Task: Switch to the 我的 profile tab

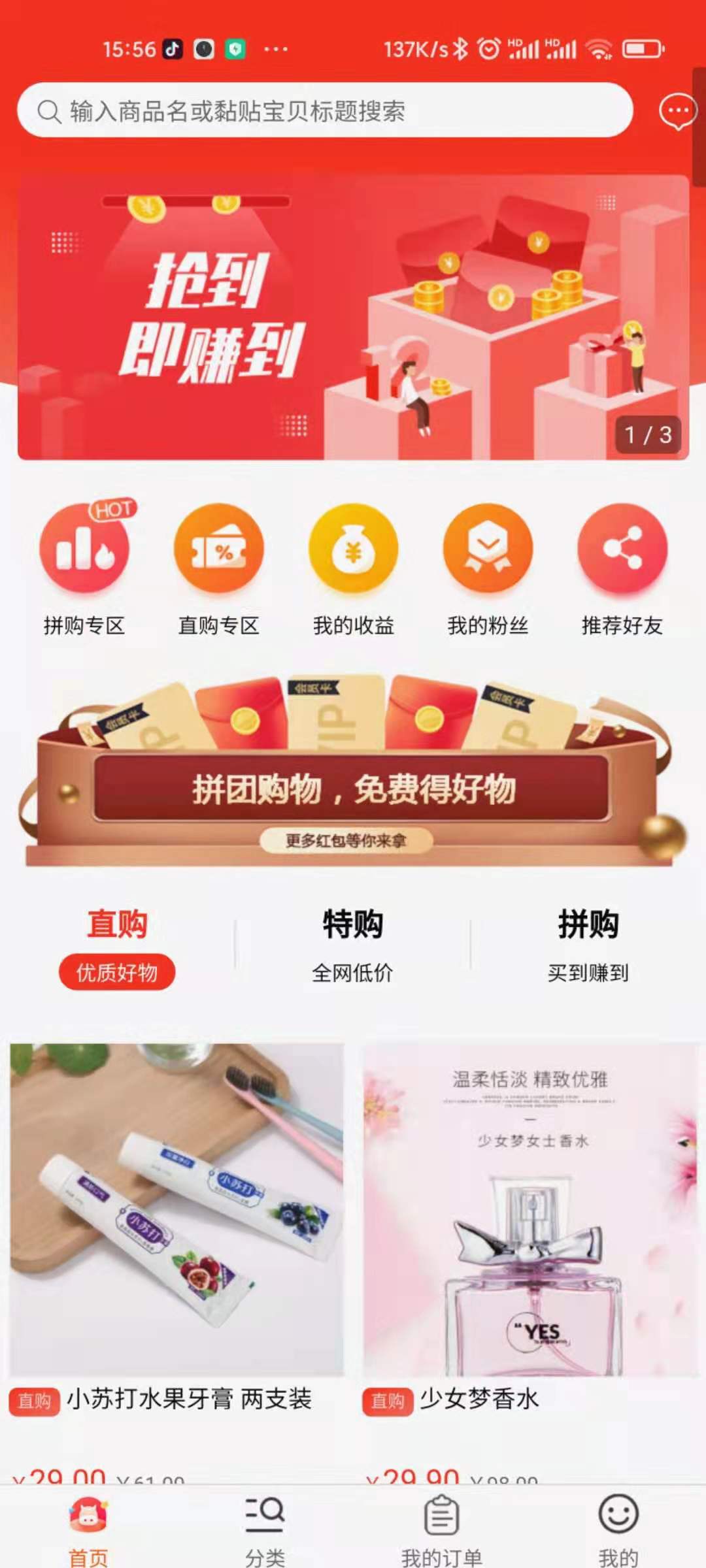Action: click(618, 1530)
